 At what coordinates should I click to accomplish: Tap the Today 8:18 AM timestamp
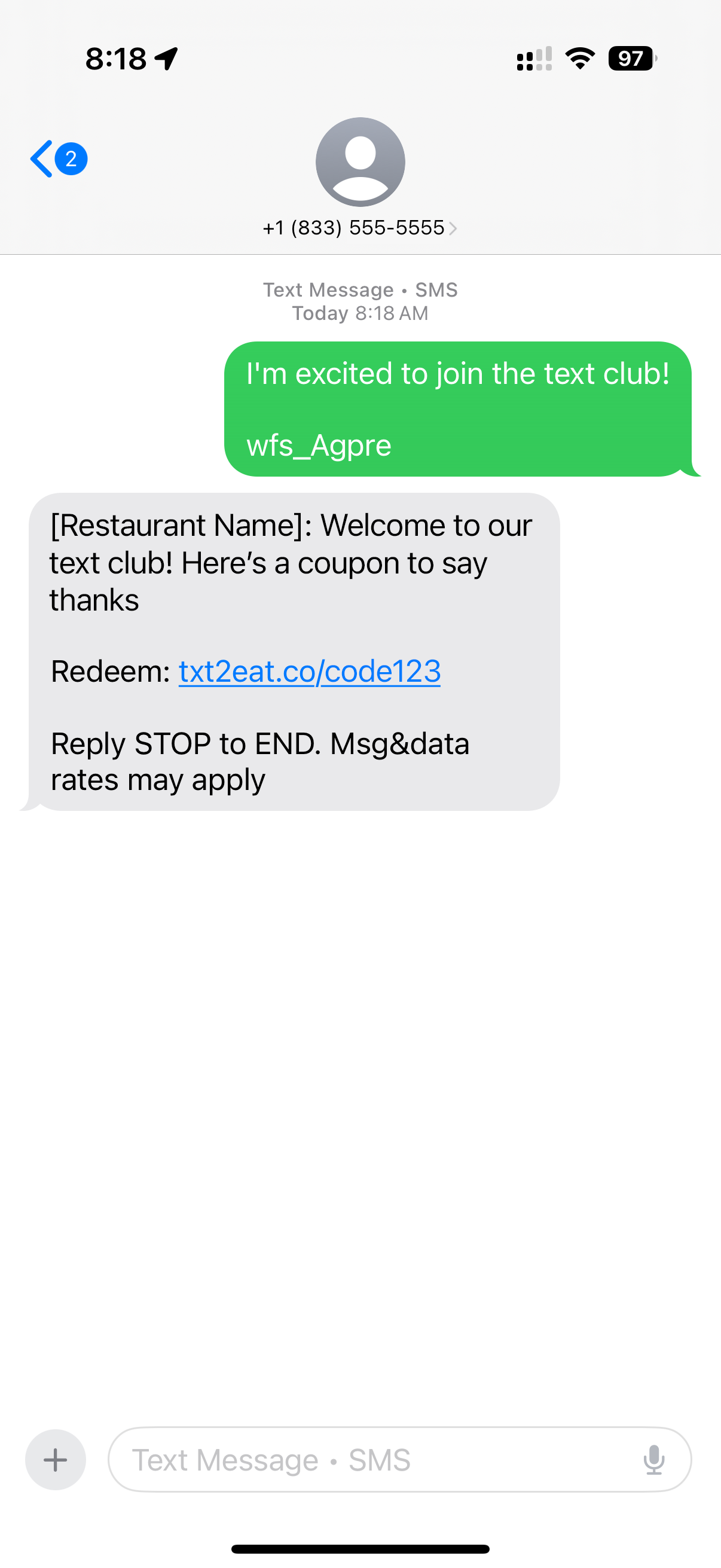click(x=360, y=313)
